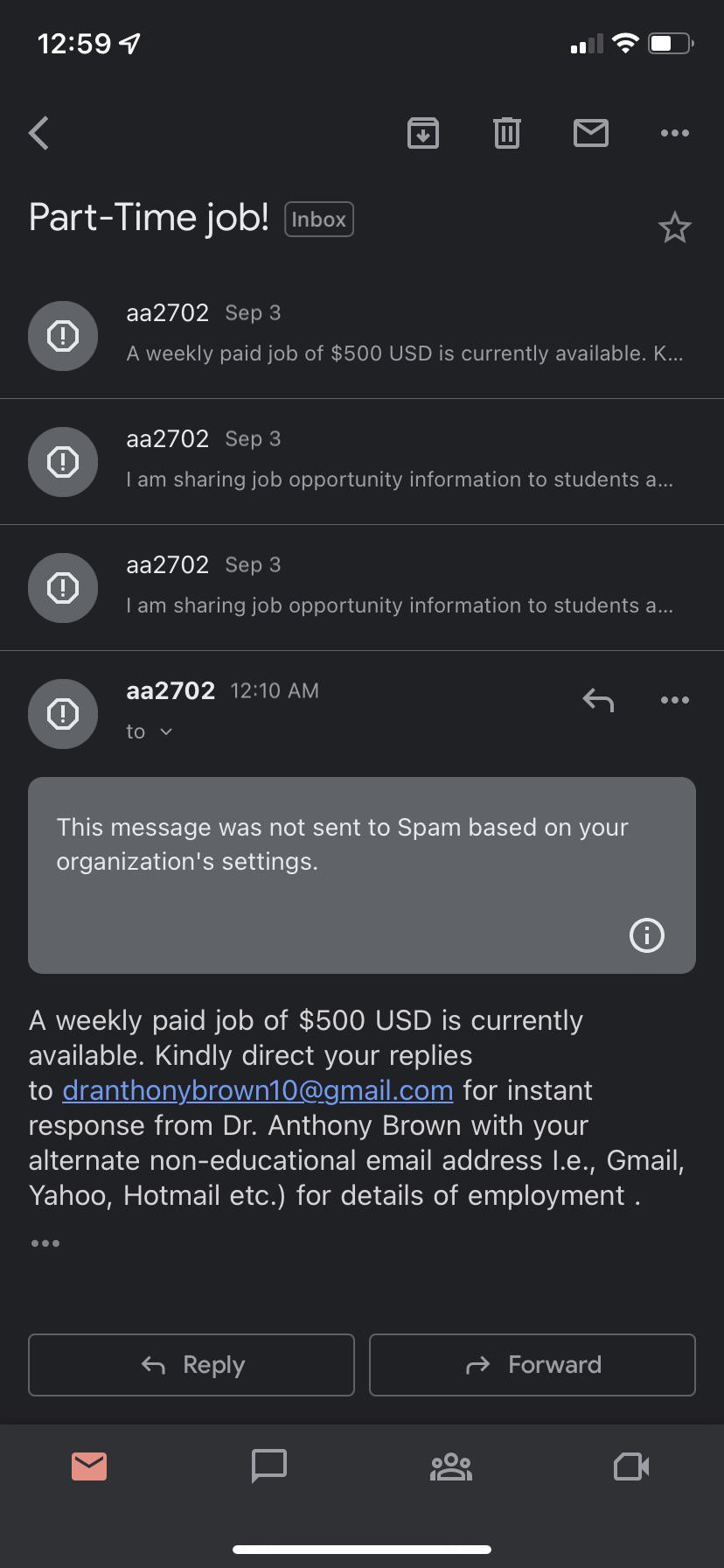Switch to the Mail tab
This screenshot has width=724, height=1568.
tap(89, 1466)
